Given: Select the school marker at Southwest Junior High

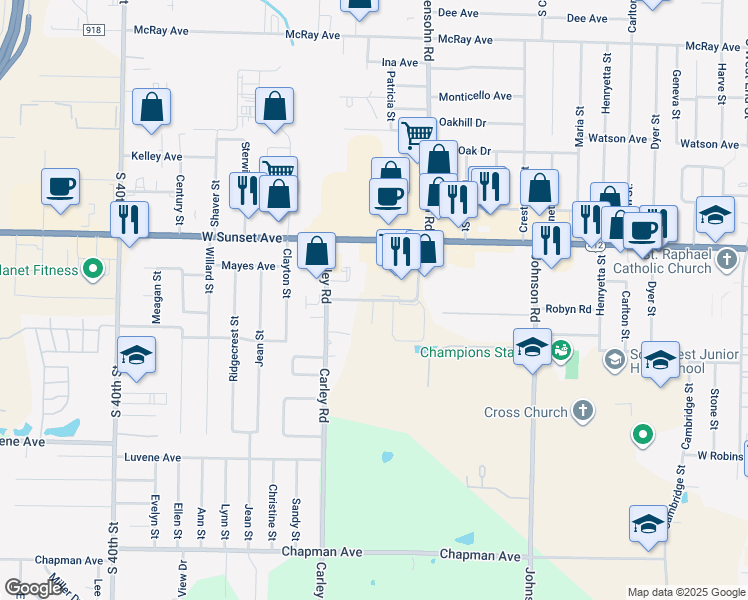Looking at the screenshot, I should [x=661, y=361].
